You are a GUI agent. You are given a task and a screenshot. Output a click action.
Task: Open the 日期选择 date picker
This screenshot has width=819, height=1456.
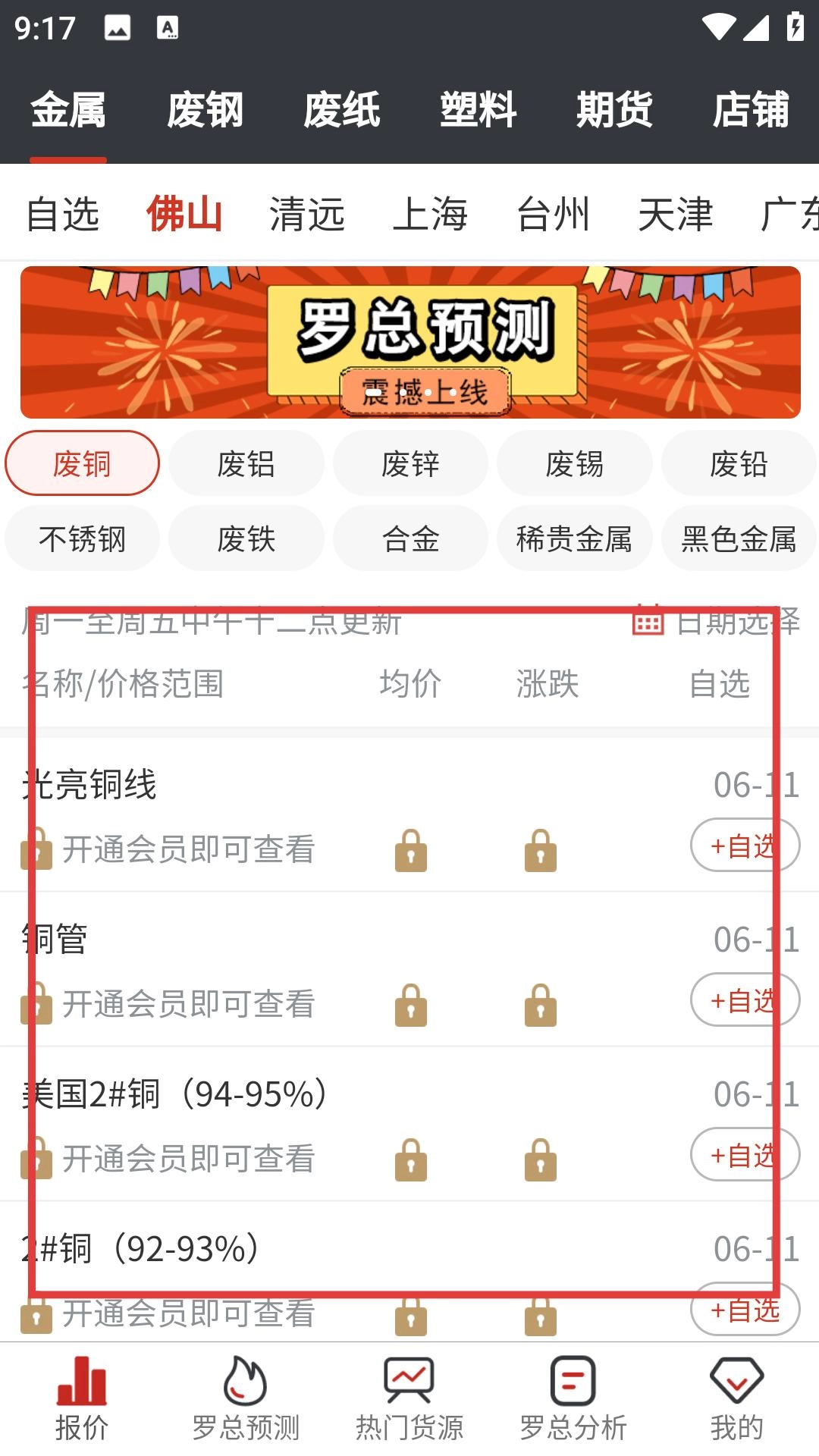click(x=717, y=622)
